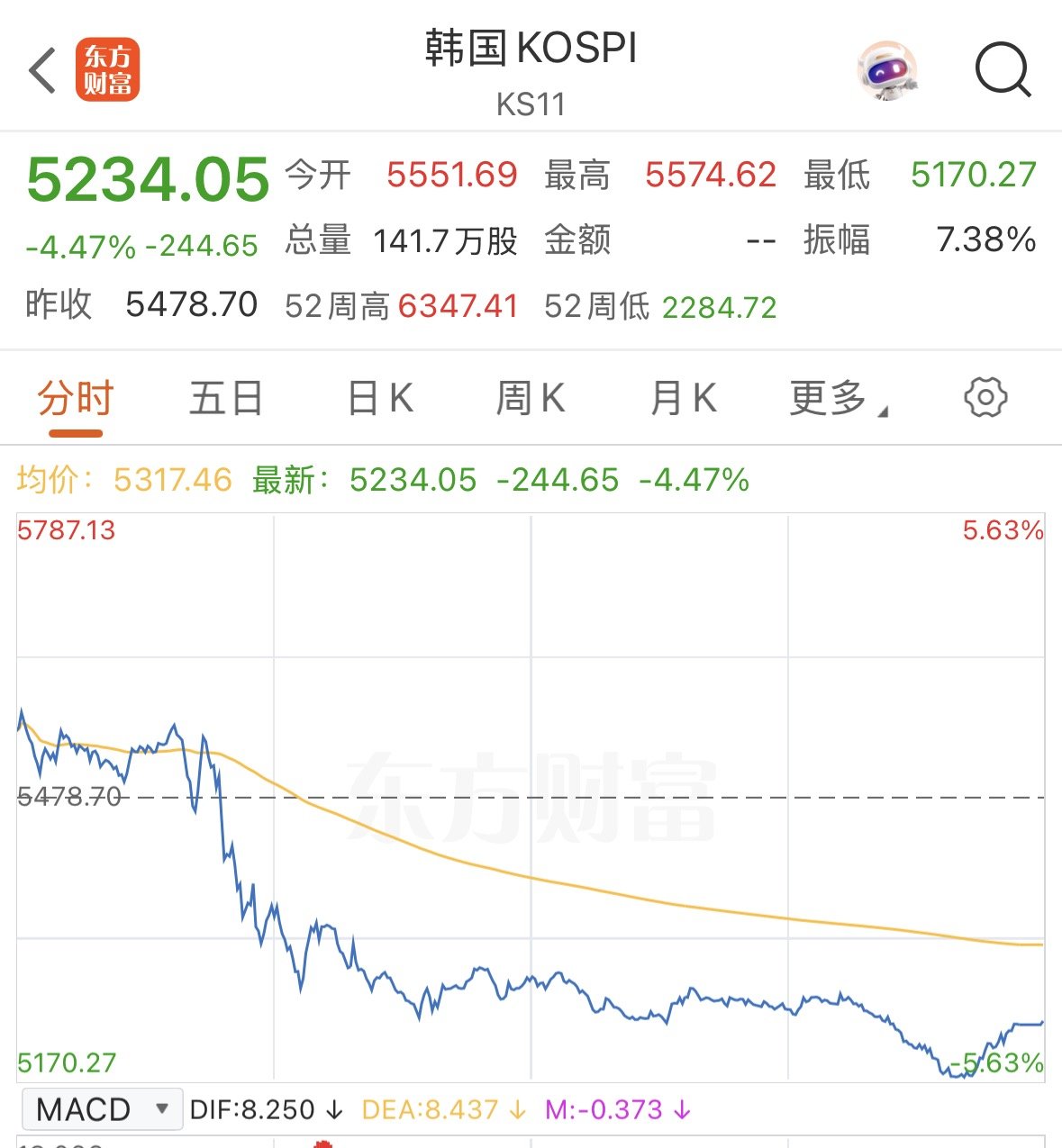This screenshot has width=1062, height=1148.
Task: Switch to the 日K daily candlestick tab
Action: tap(380, 399)
